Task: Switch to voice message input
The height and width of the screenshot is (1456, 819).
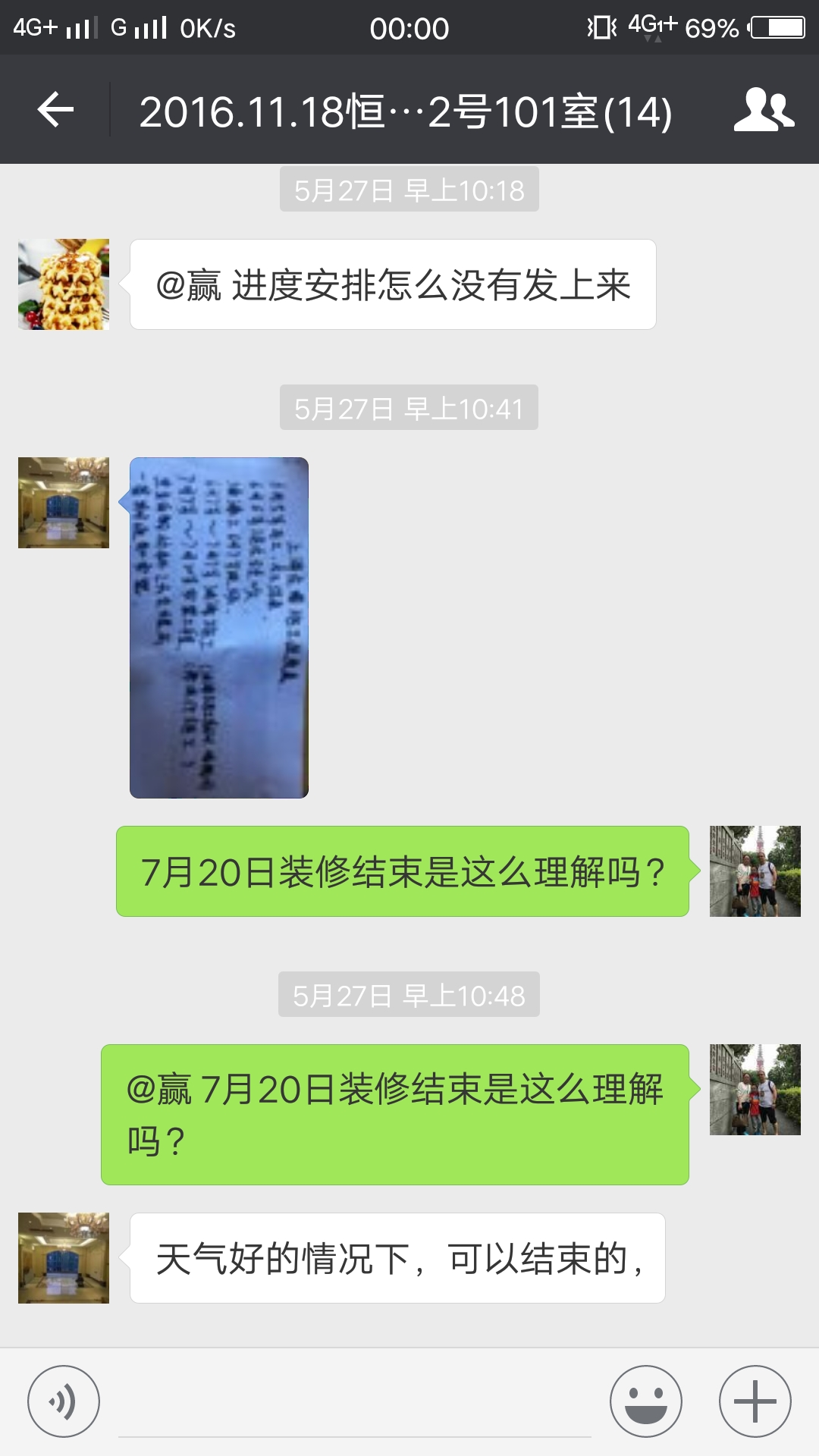Action: pyautogui.click(x=64, y=1401)
